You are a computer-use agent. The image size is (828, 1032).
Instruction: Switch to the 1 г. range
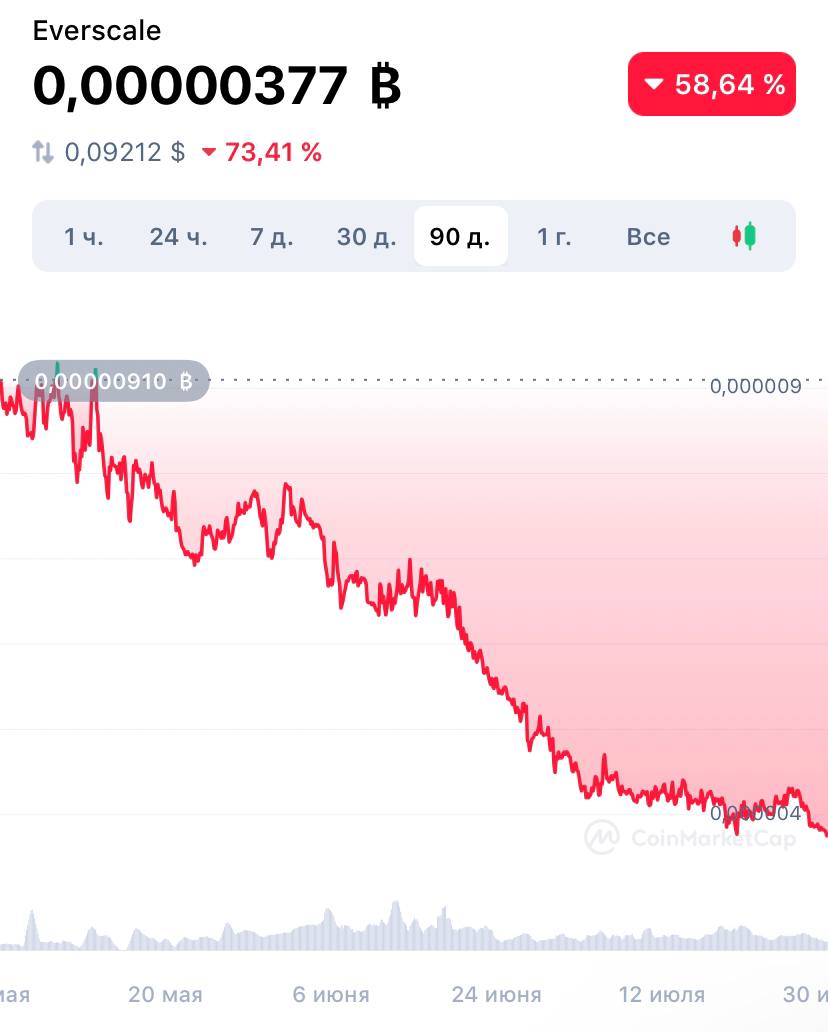[554, 237]
